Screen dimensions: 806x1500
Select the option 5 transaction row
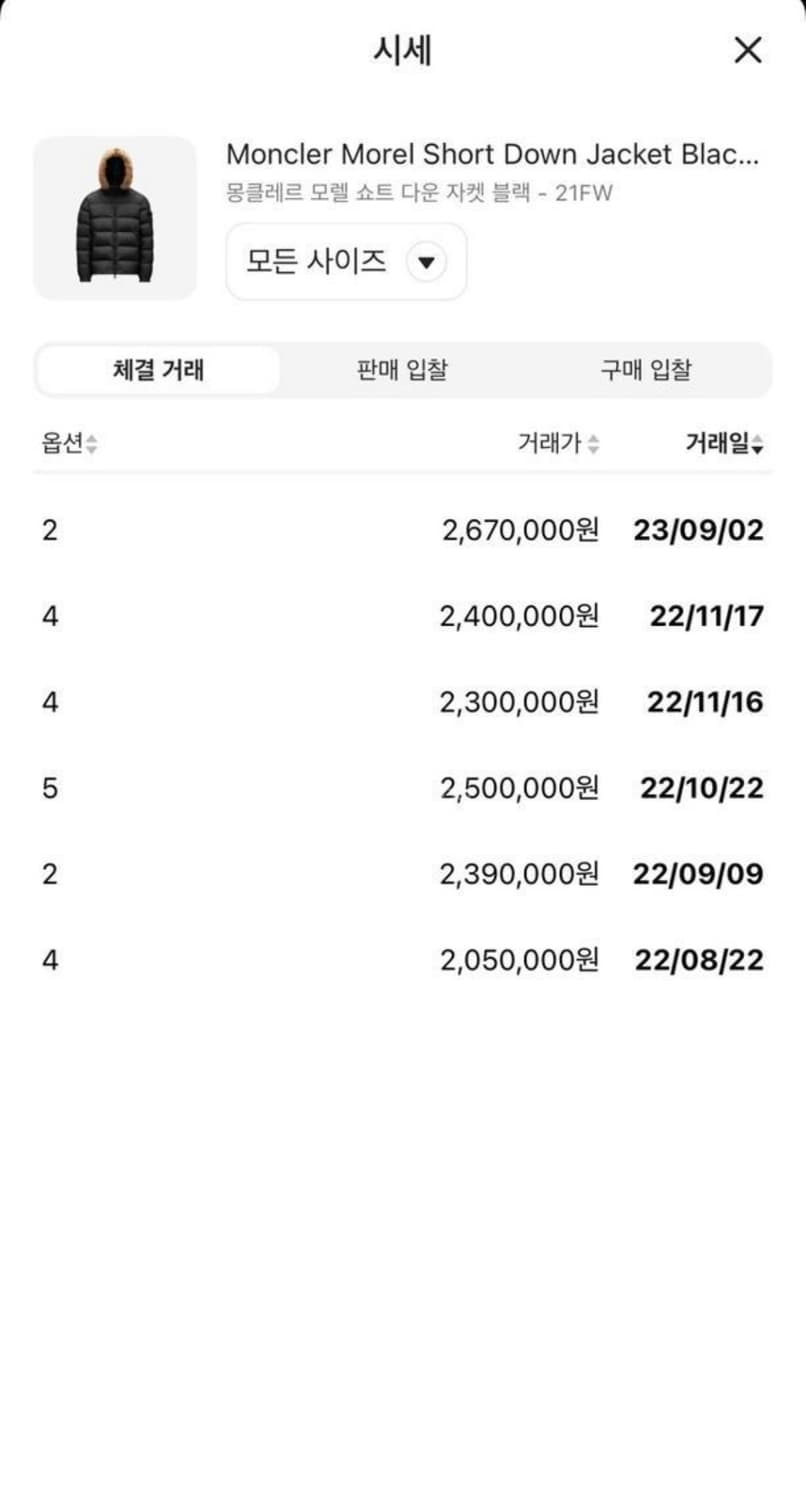[48, 788]
